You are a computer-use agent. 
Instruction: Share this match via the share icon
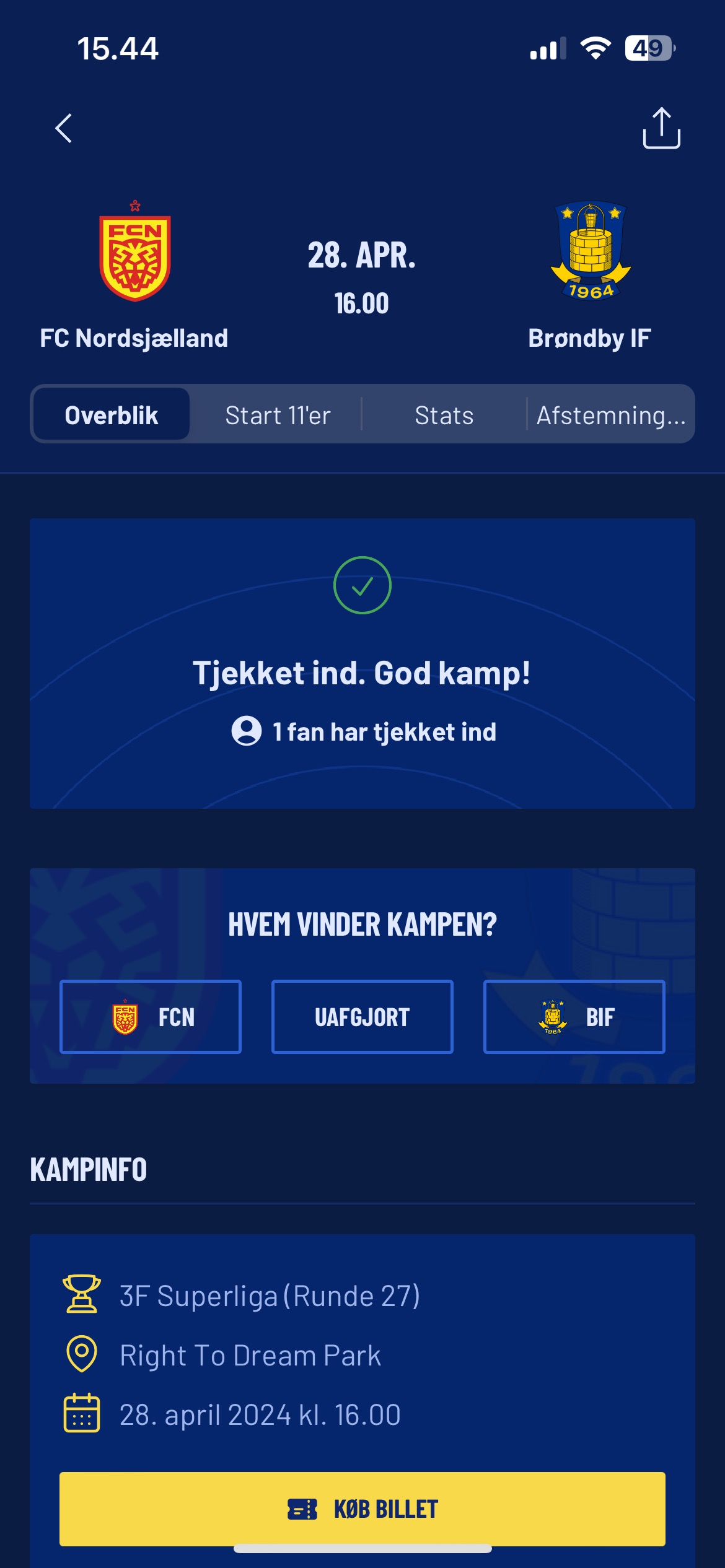coord(661,128)
